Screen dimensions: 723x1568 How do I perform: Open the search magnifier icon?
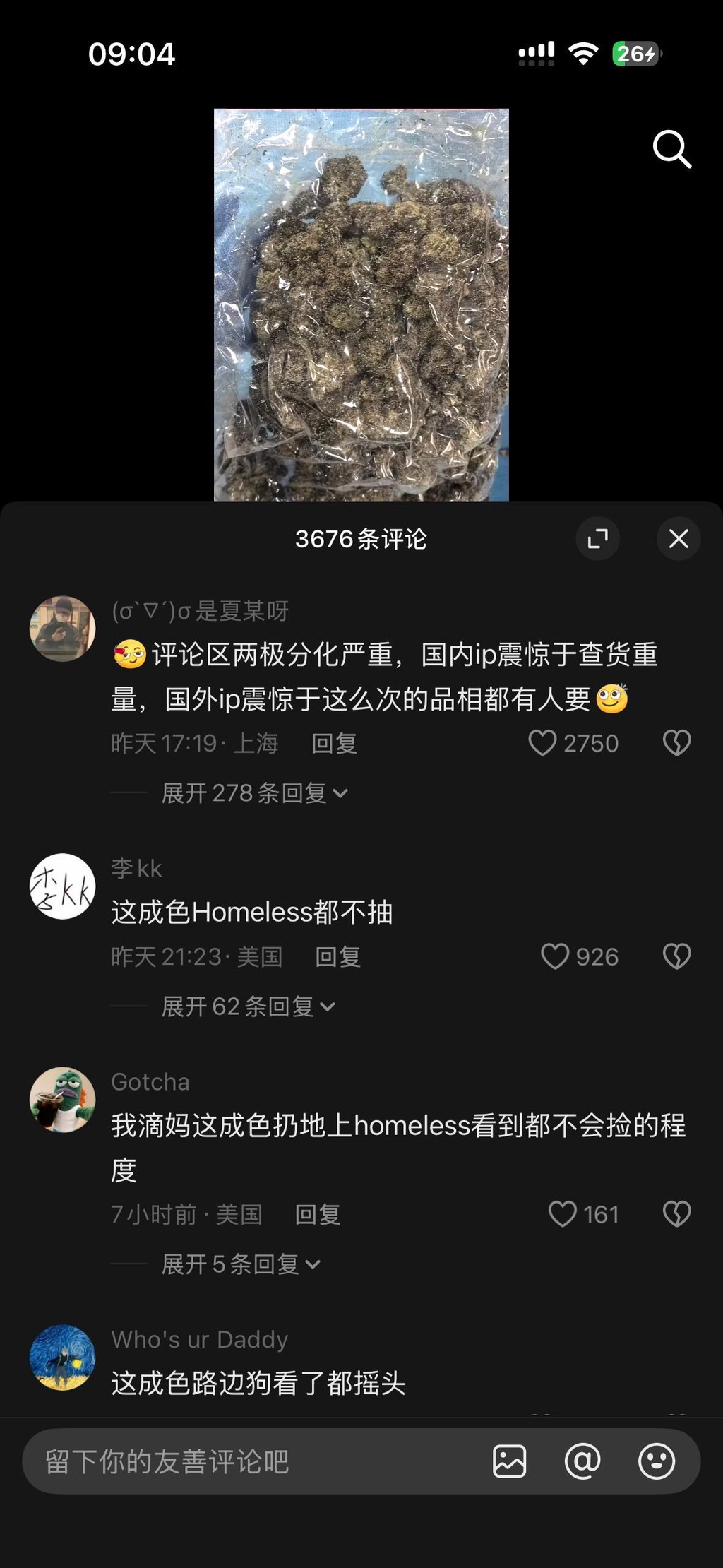tap(671, 149)
